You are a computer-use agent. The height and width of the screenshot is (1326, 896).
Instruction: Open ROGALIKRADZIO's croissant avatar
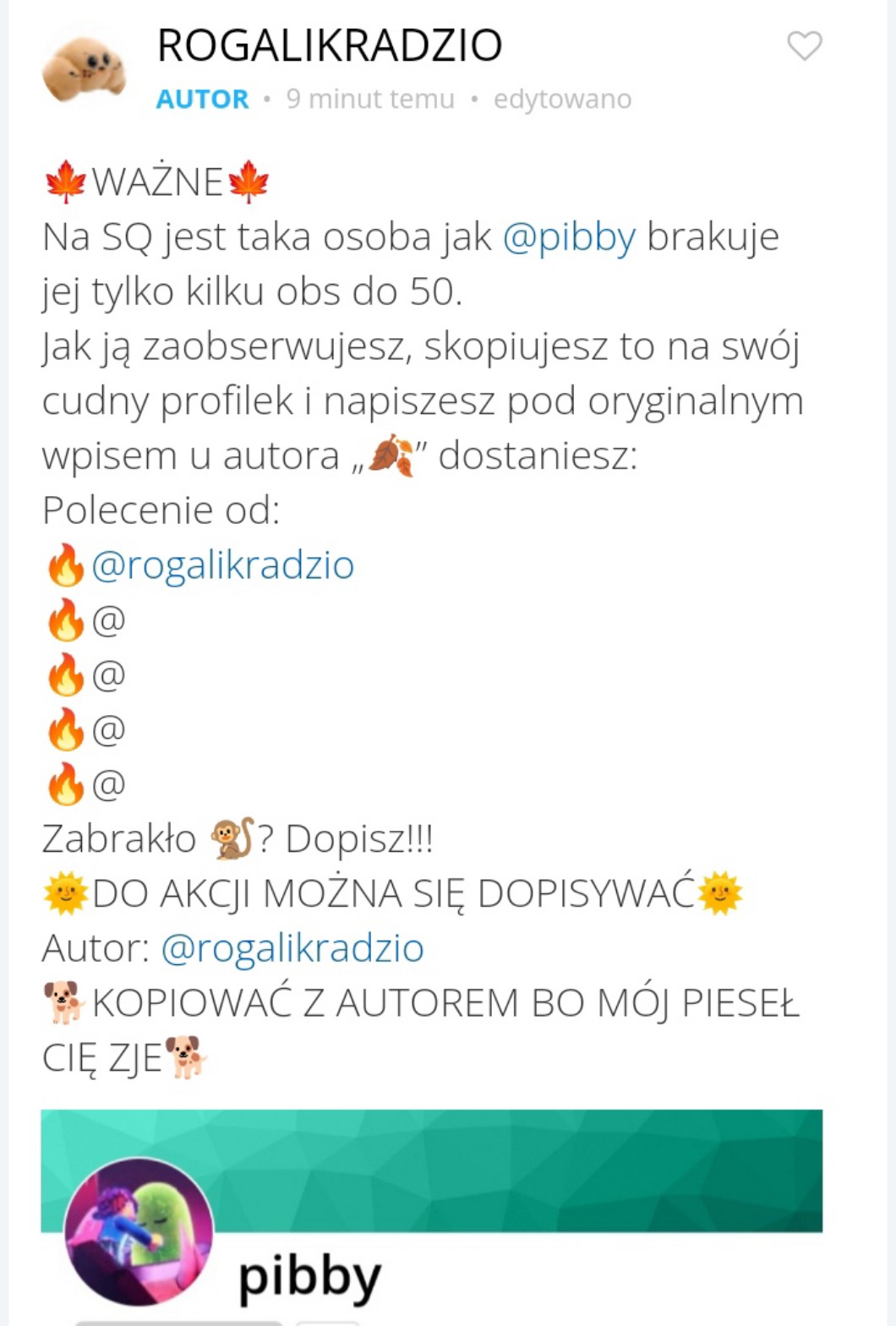point(85,68)
